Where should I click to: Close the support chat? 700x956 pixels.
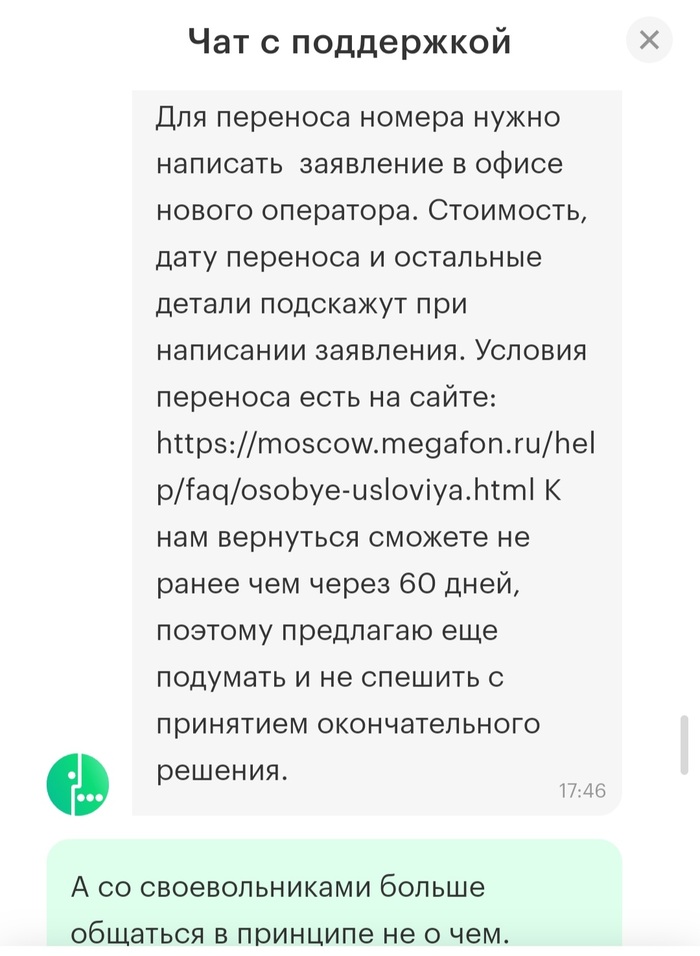(649, 41)
